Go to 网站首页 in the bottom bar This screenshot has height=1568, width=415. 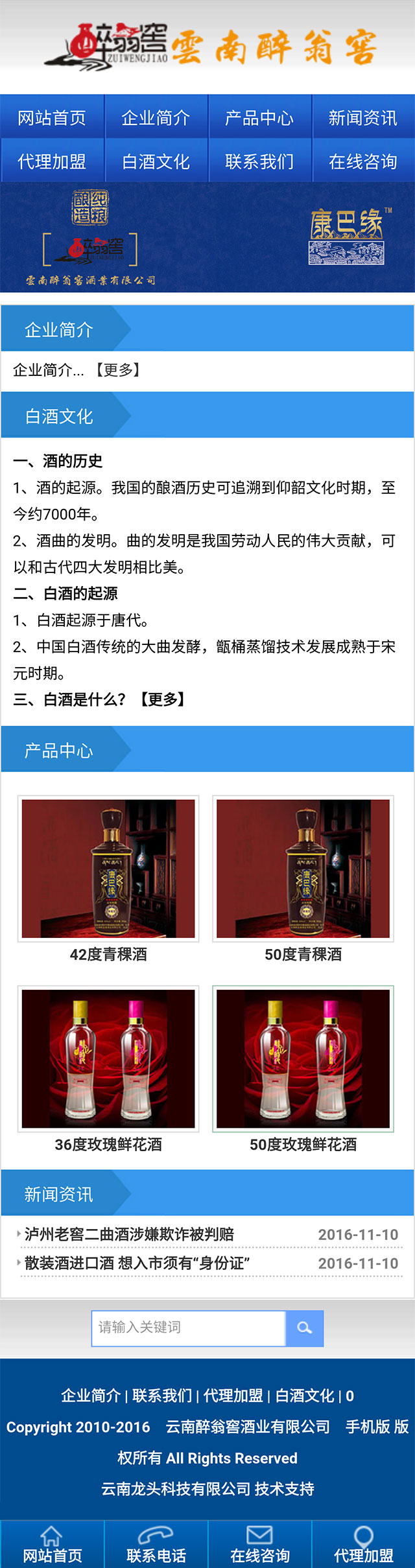coord(52,1545)
